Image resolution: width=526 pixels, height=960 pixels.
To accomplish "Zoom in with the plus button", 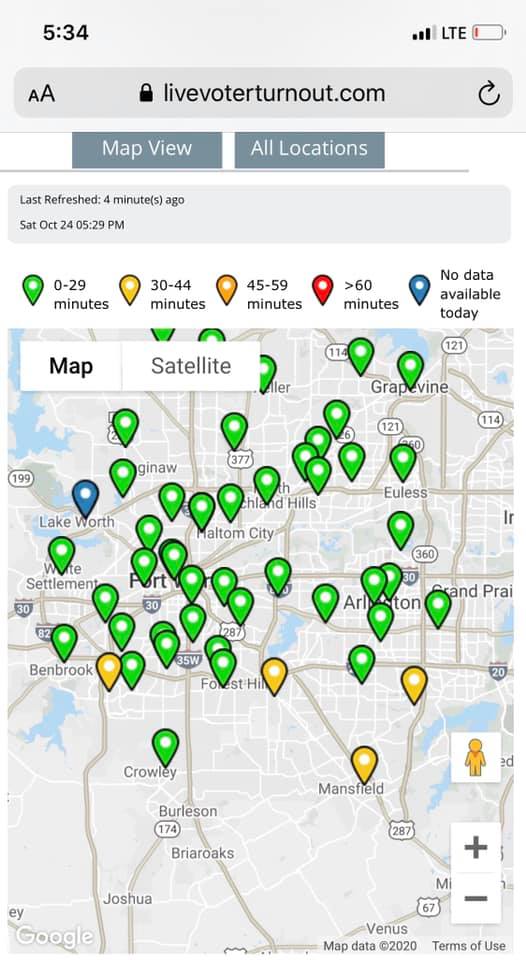I will (476, 847).
